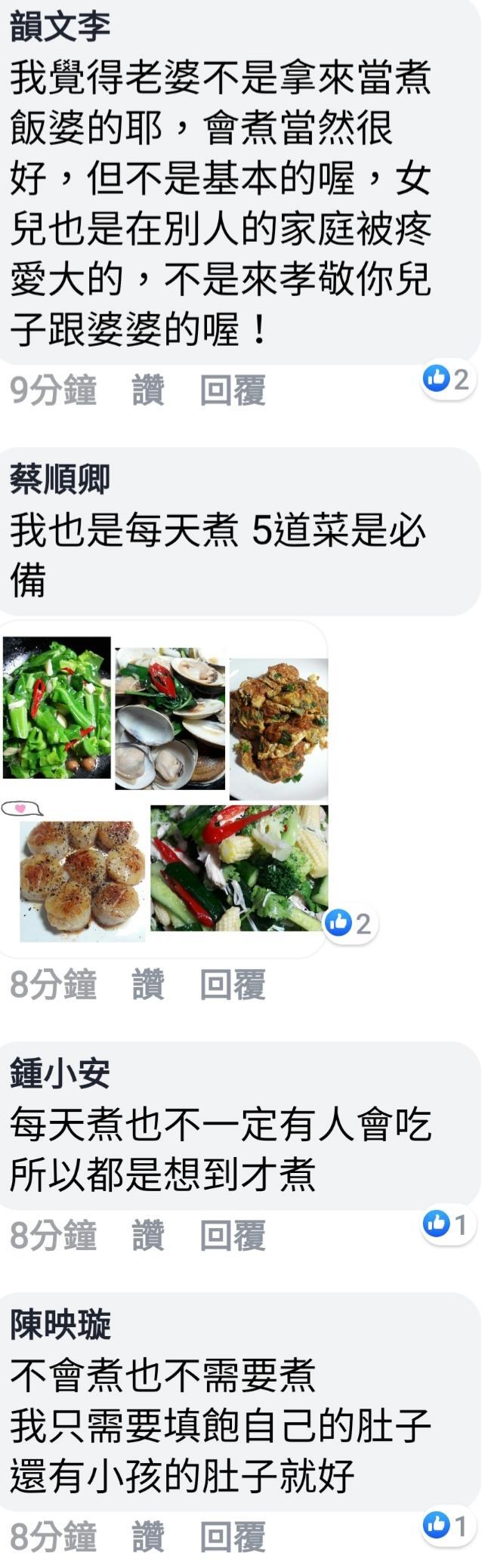The height and width of the screenshot is (1568, 491).
Task: View reactions on 陳映璇's comment
Action: pyautogui.click(x=447, y=1524)
